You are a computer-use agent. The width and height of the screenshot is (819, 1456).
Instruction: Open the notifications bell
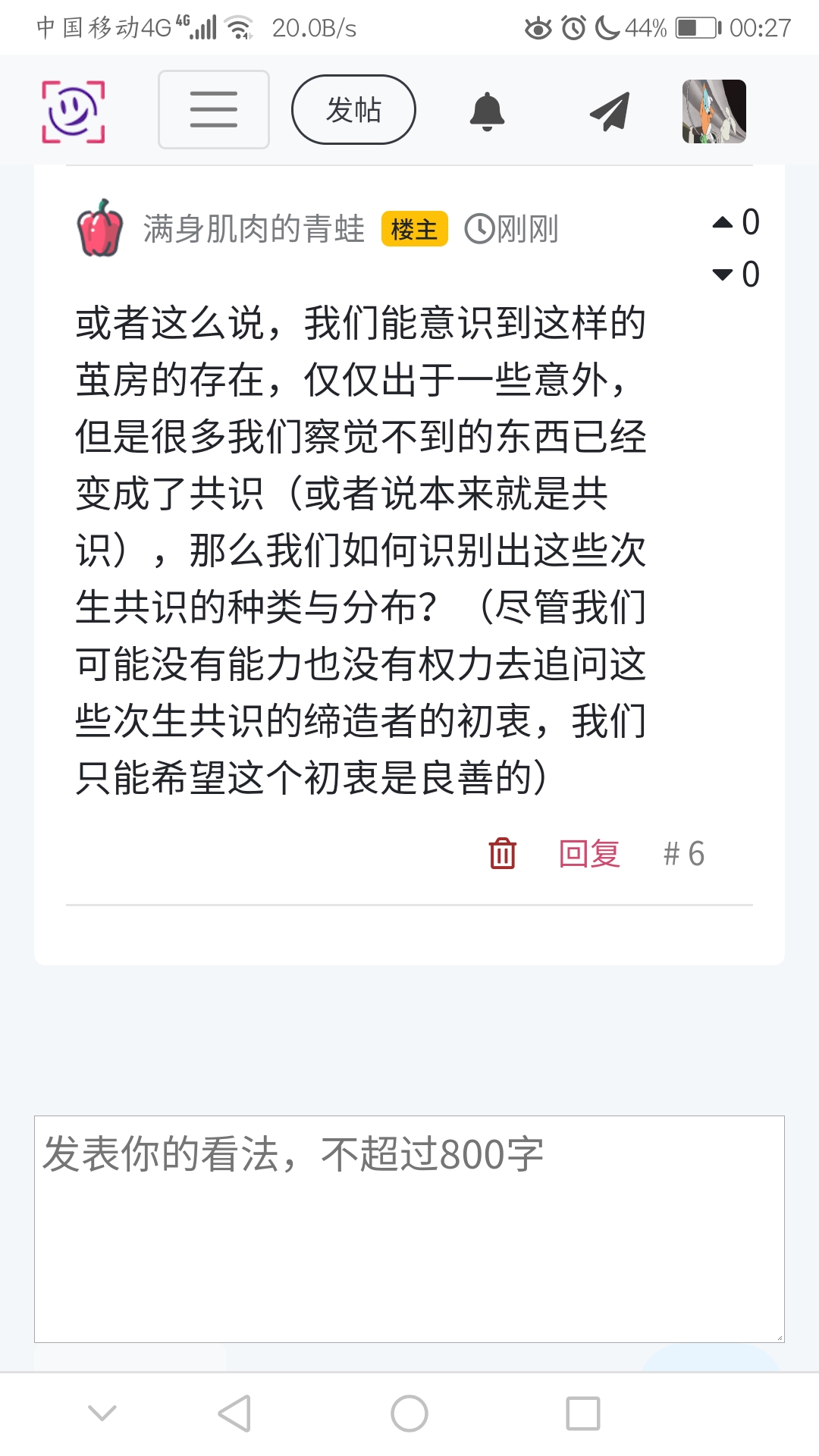click(x=487, y=111)
